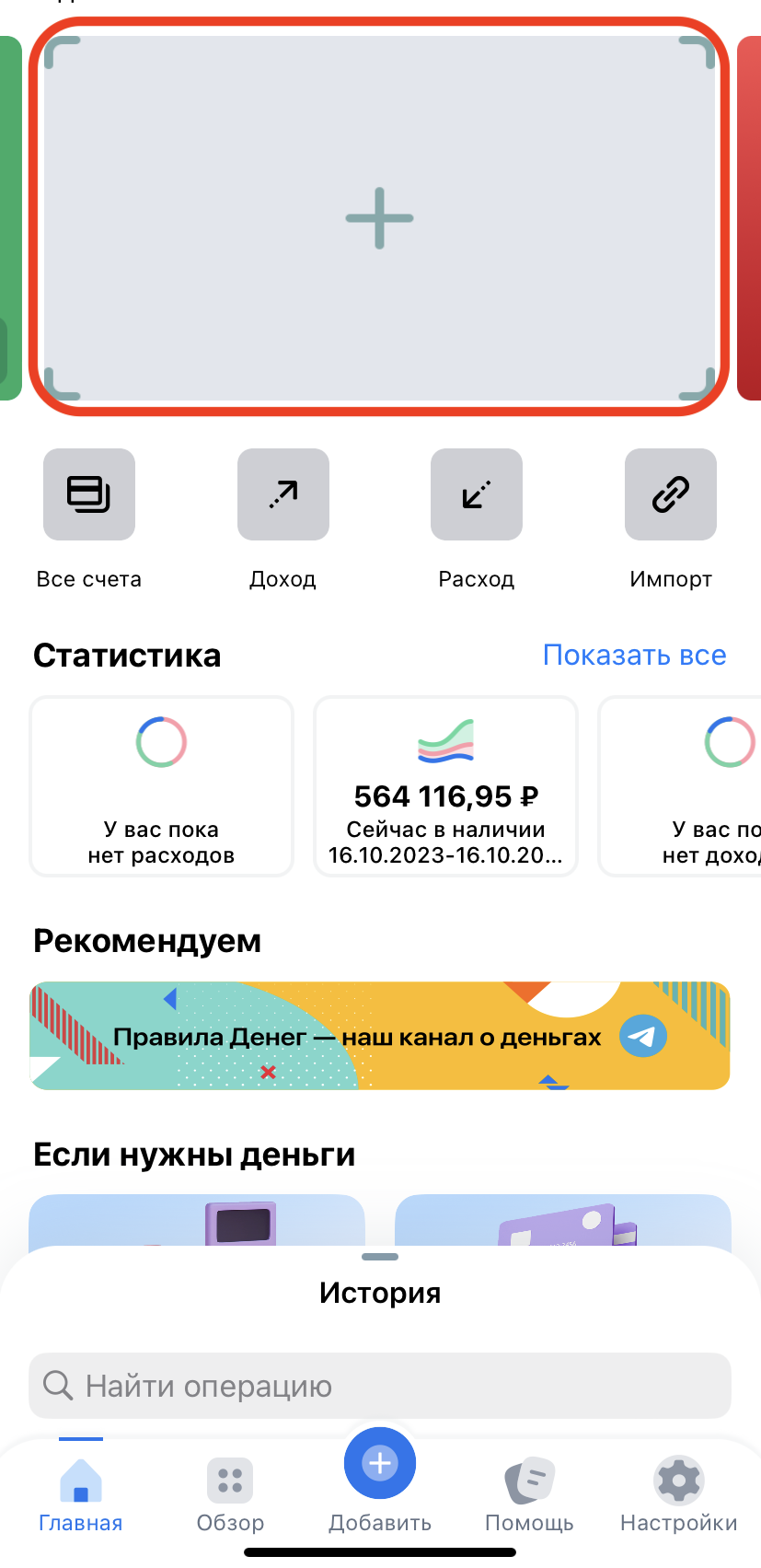761x1568 pixels.
Task: Tap Показать все in Статистика
Action: tap(634, 655)
